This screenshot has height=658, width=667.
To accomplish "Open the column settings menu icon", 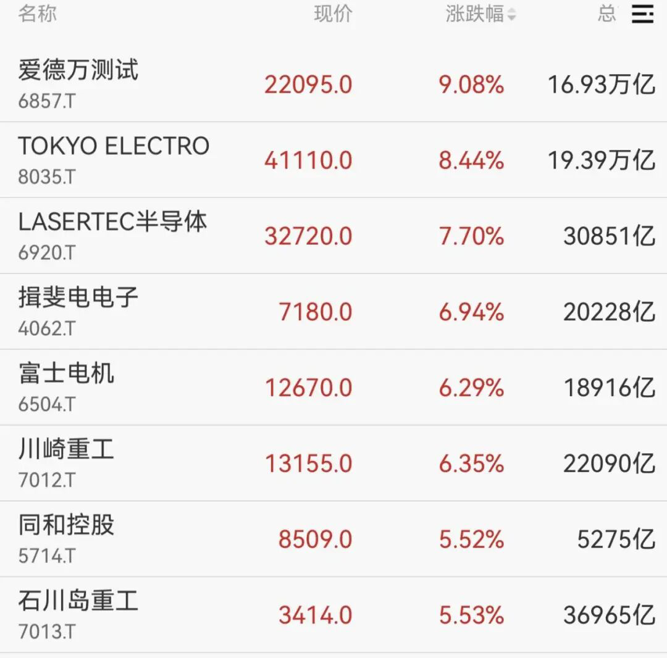I will pos(643,14).
